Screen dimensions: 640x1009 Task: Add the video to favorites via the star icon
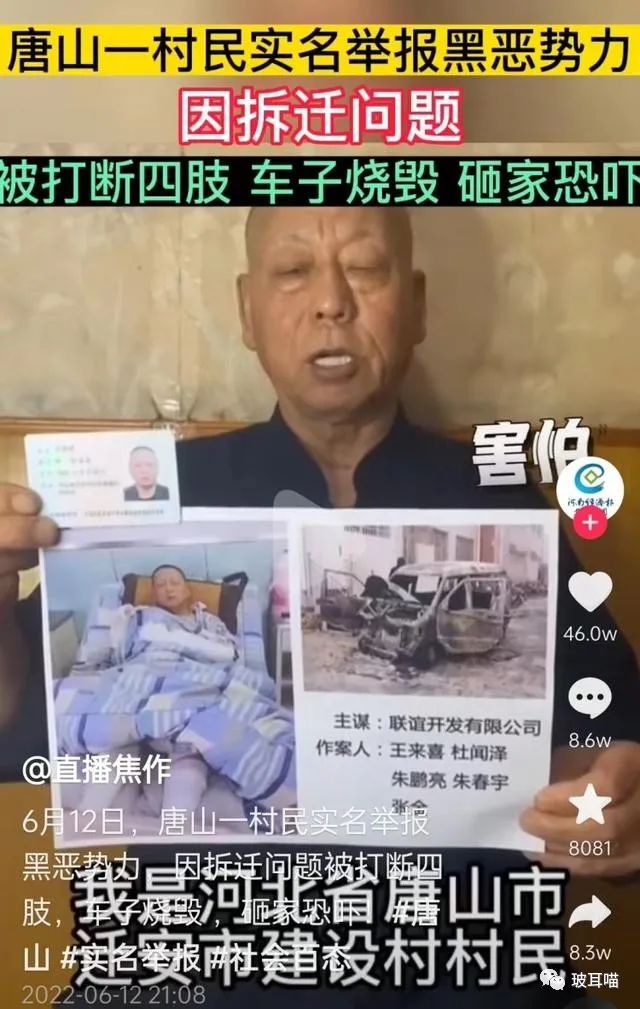[590, 805]
